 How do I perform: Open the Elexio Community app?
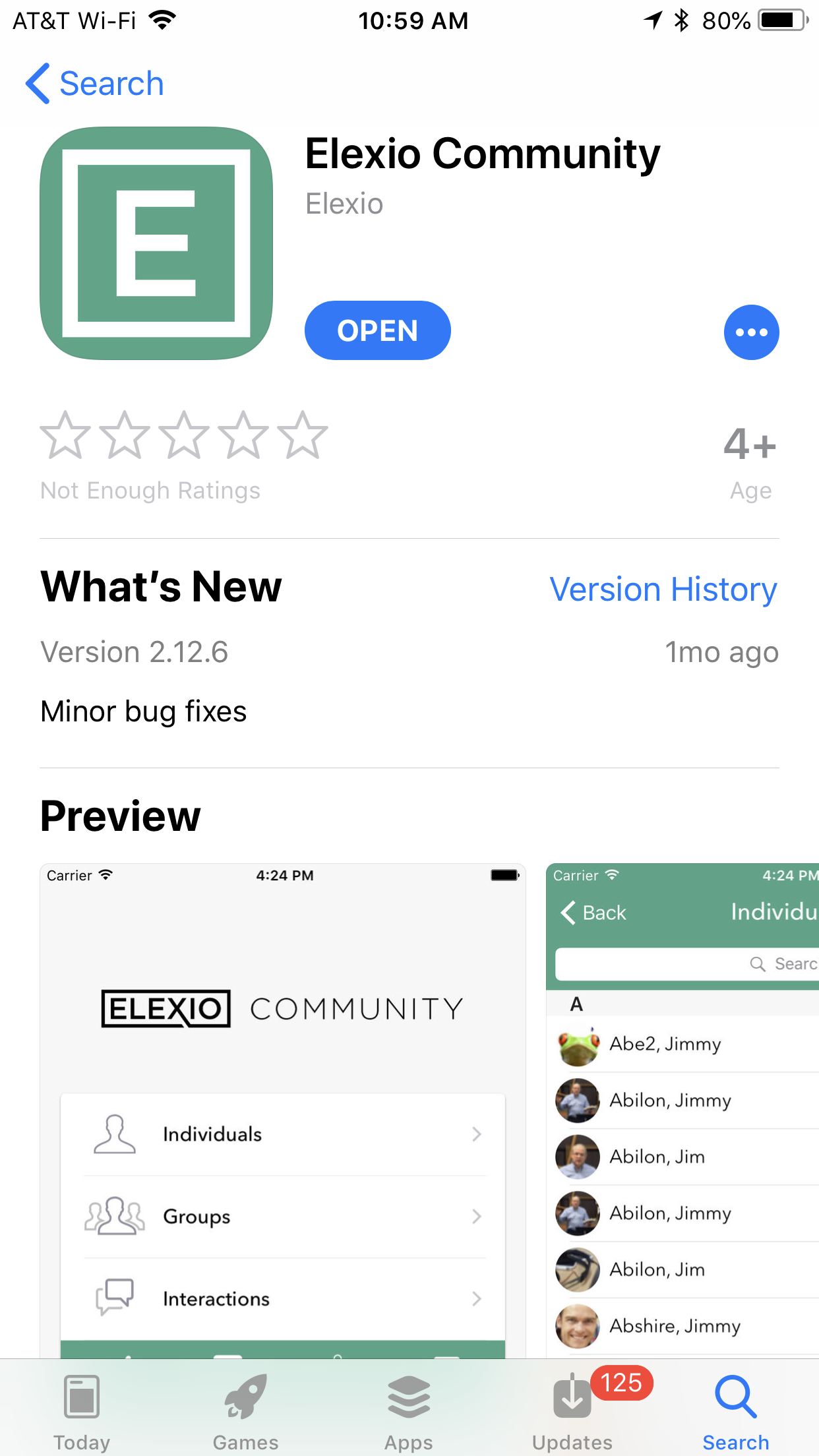[x=377, y=330]
